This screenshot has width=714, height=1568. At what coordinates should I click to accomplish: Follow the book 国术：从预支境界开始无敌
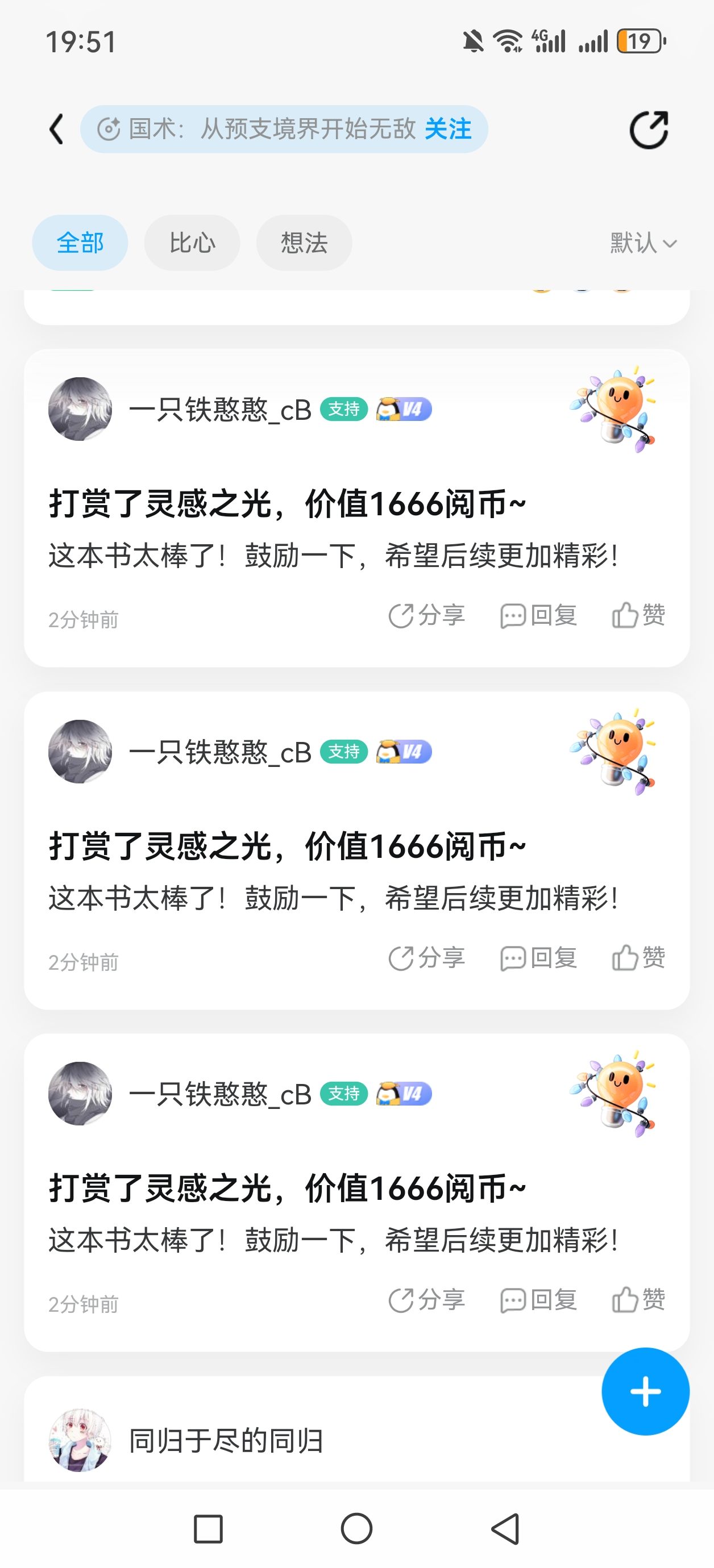448,129
